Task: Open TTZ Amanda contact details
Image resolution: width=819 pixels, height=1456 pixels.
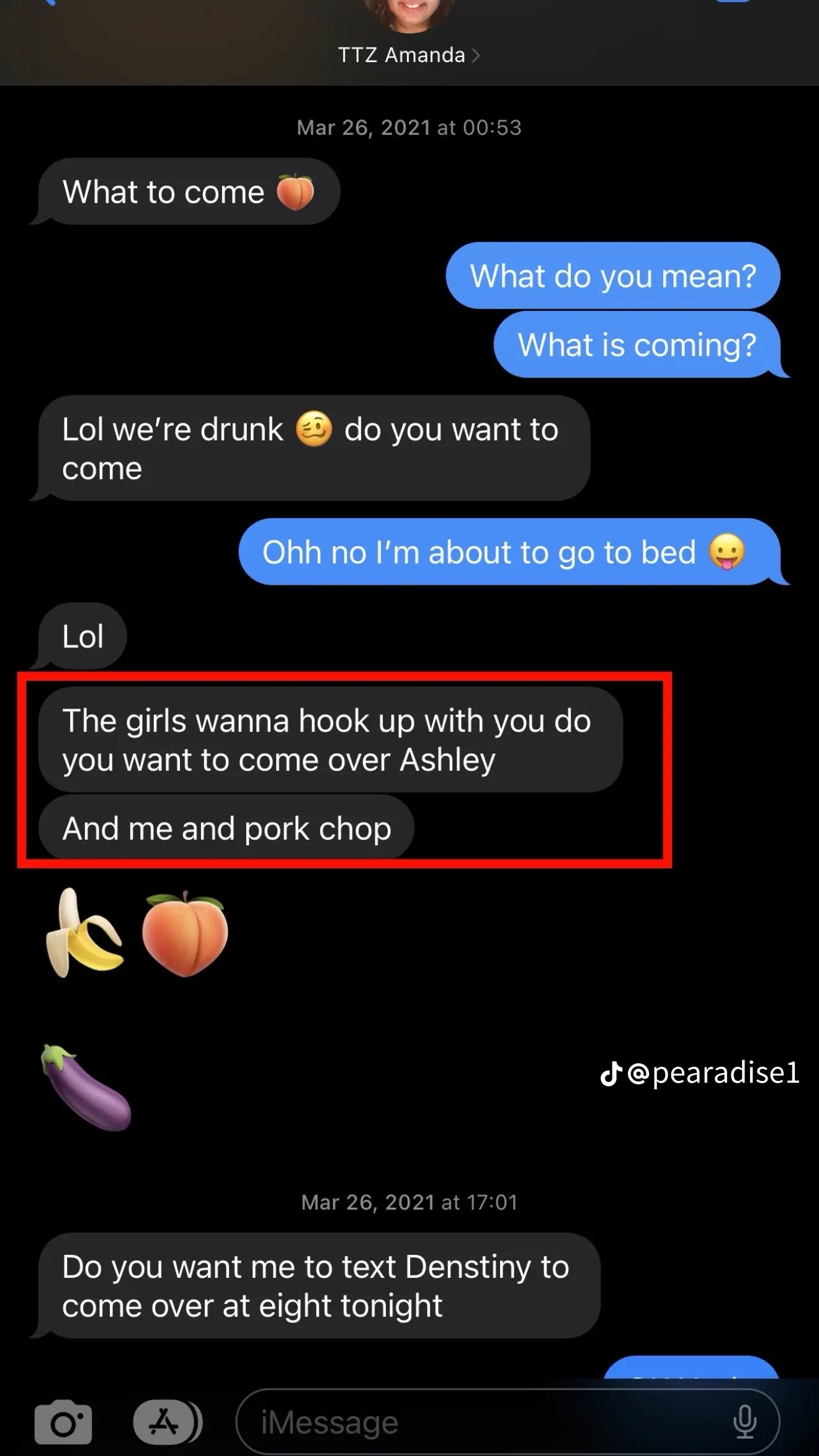Action: pyautogui.click(x=408, y=55)
